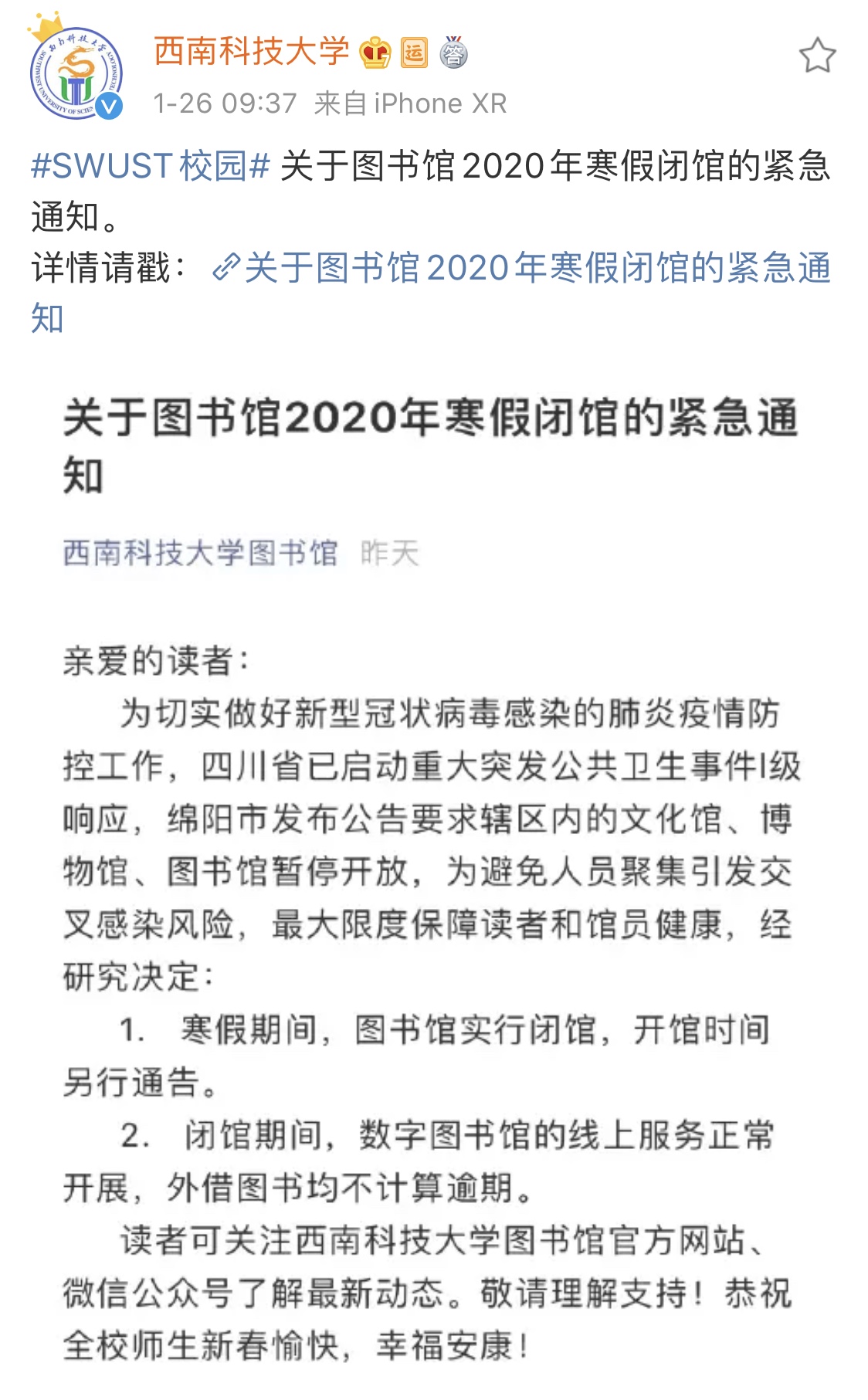
Task: Open 西南科技大学 profile avatar
Action: point(76,74)
